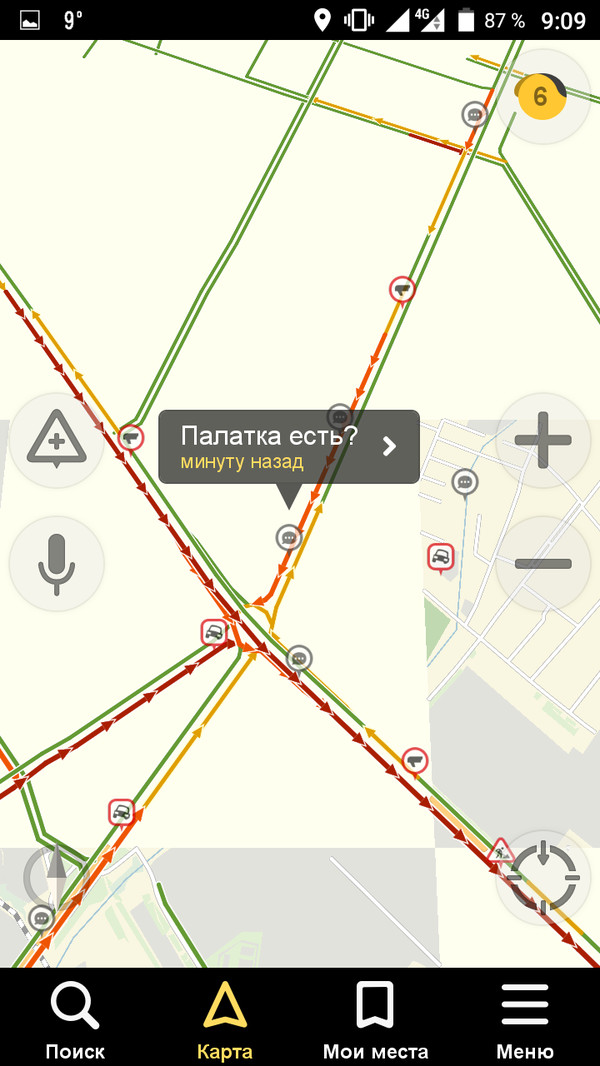Open the Мои места tab
This screenshot has width=600, height=1066.
[x=375, y=1018]
